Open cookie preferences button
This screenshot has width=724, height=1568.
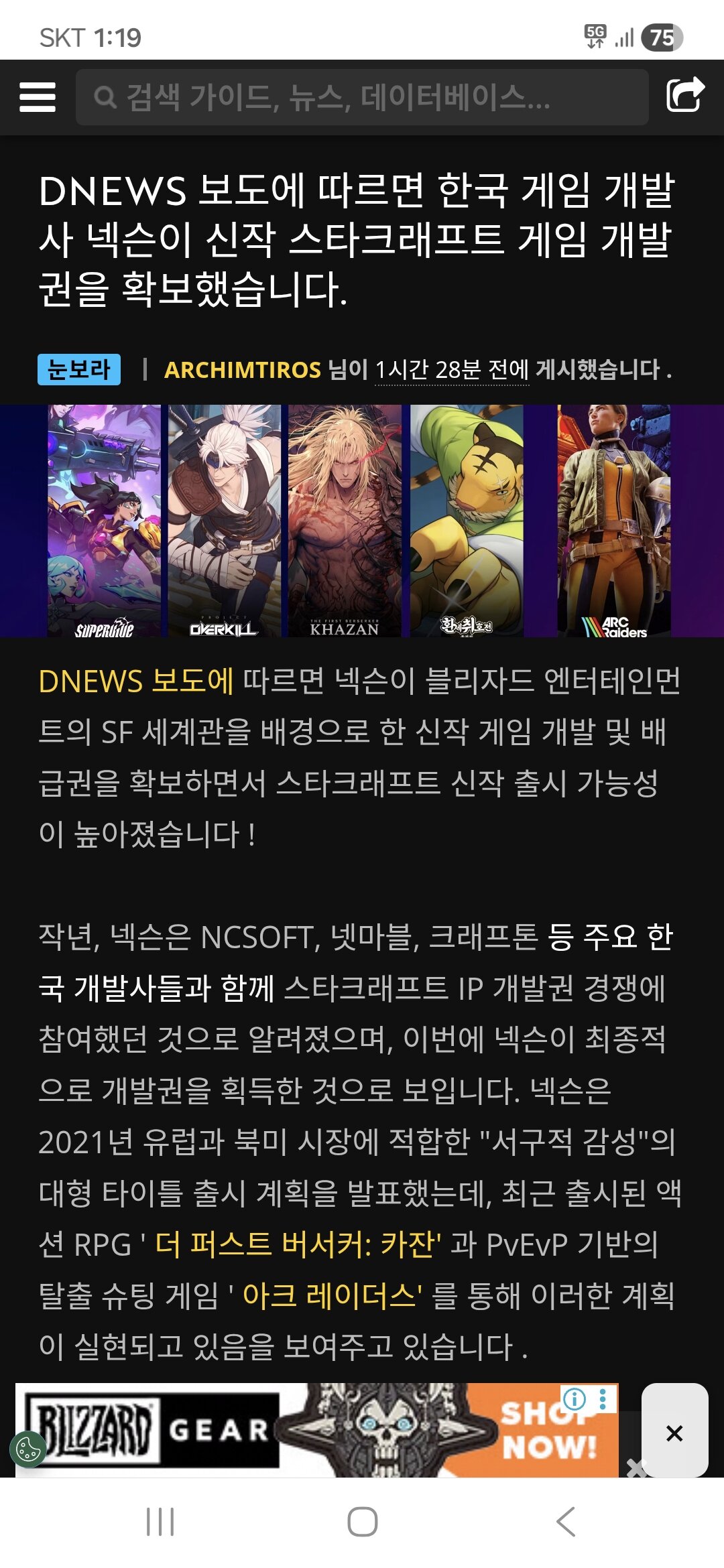point(27,1449)
